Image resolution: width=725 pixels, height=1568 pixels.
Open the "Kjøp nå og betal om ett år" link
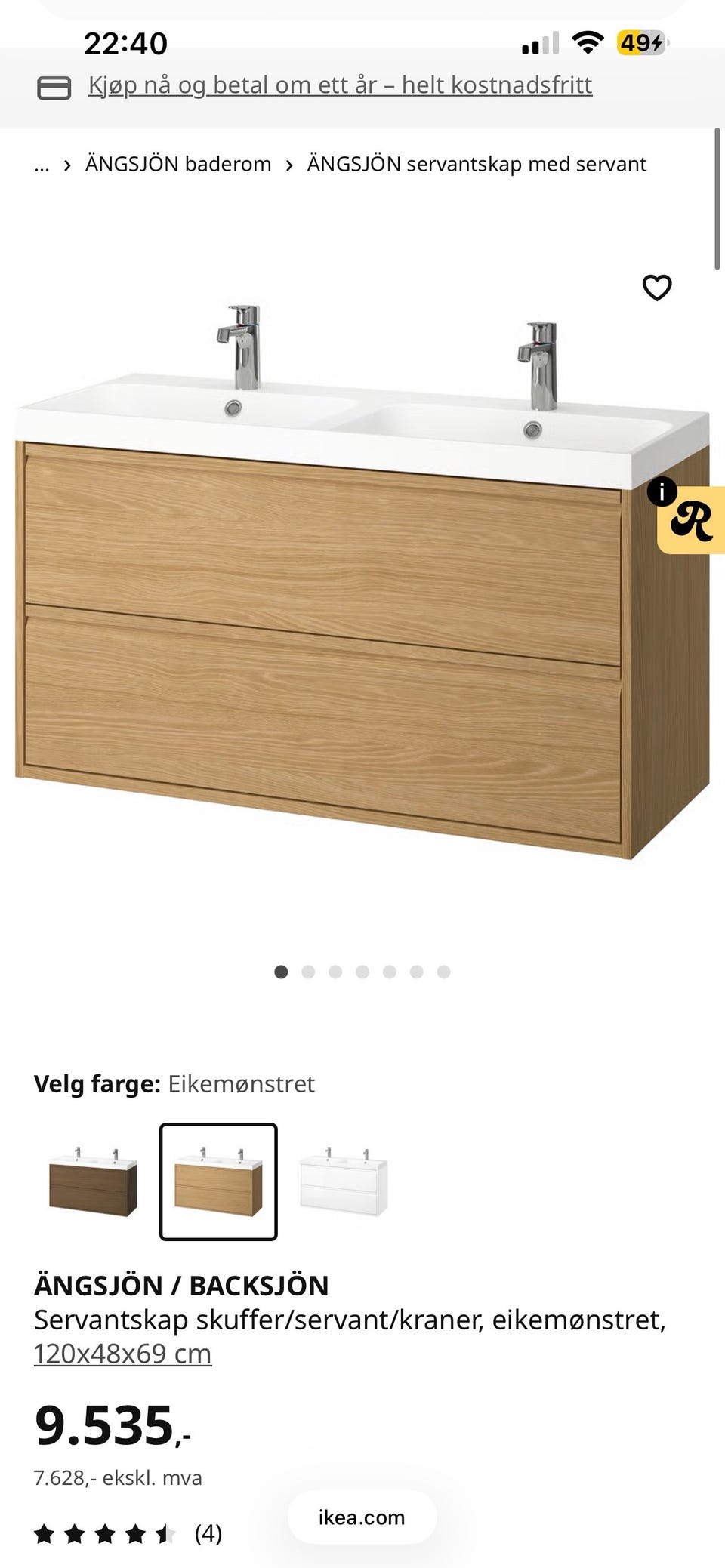point(340,85)
